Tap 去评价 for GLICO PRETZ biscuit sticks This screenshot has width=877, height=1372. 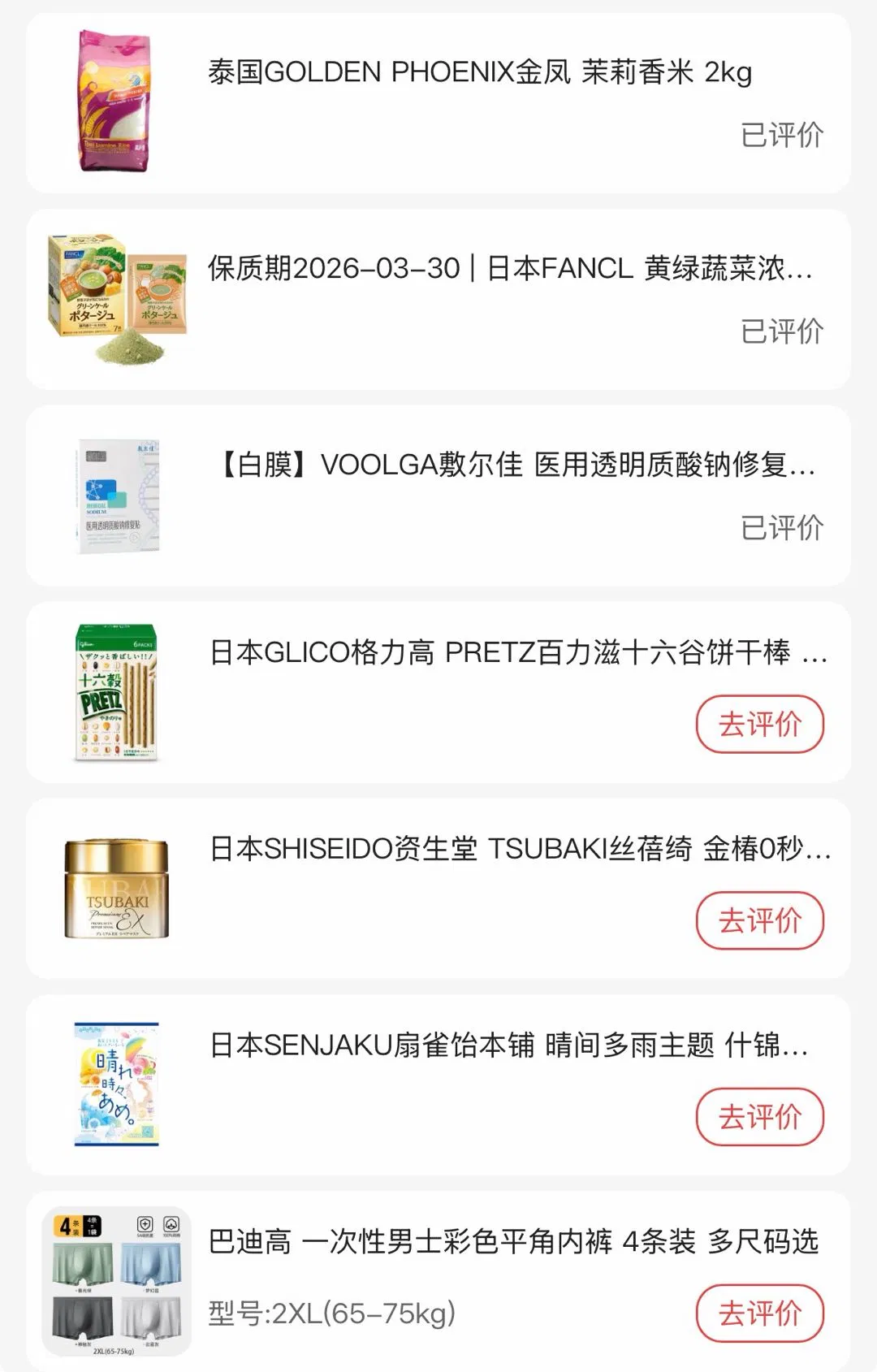pyautogui.click(x=759, y=724)
